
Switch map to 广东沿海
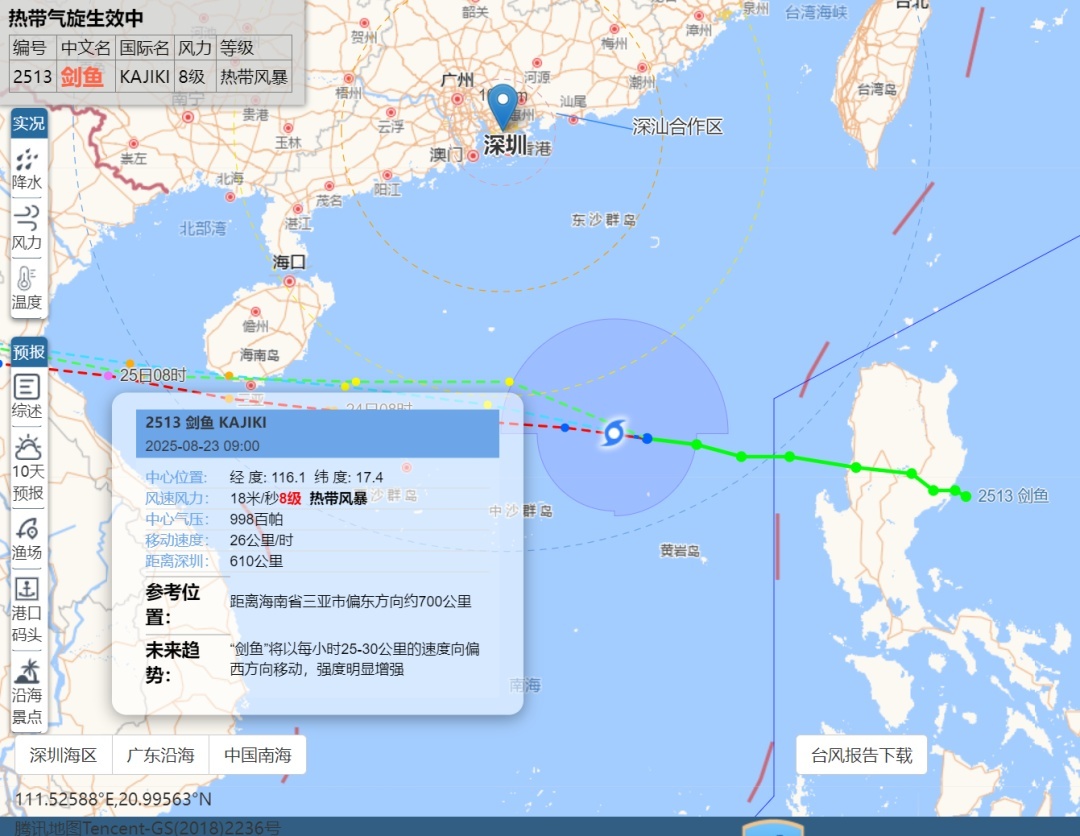[x=160, y=755]
